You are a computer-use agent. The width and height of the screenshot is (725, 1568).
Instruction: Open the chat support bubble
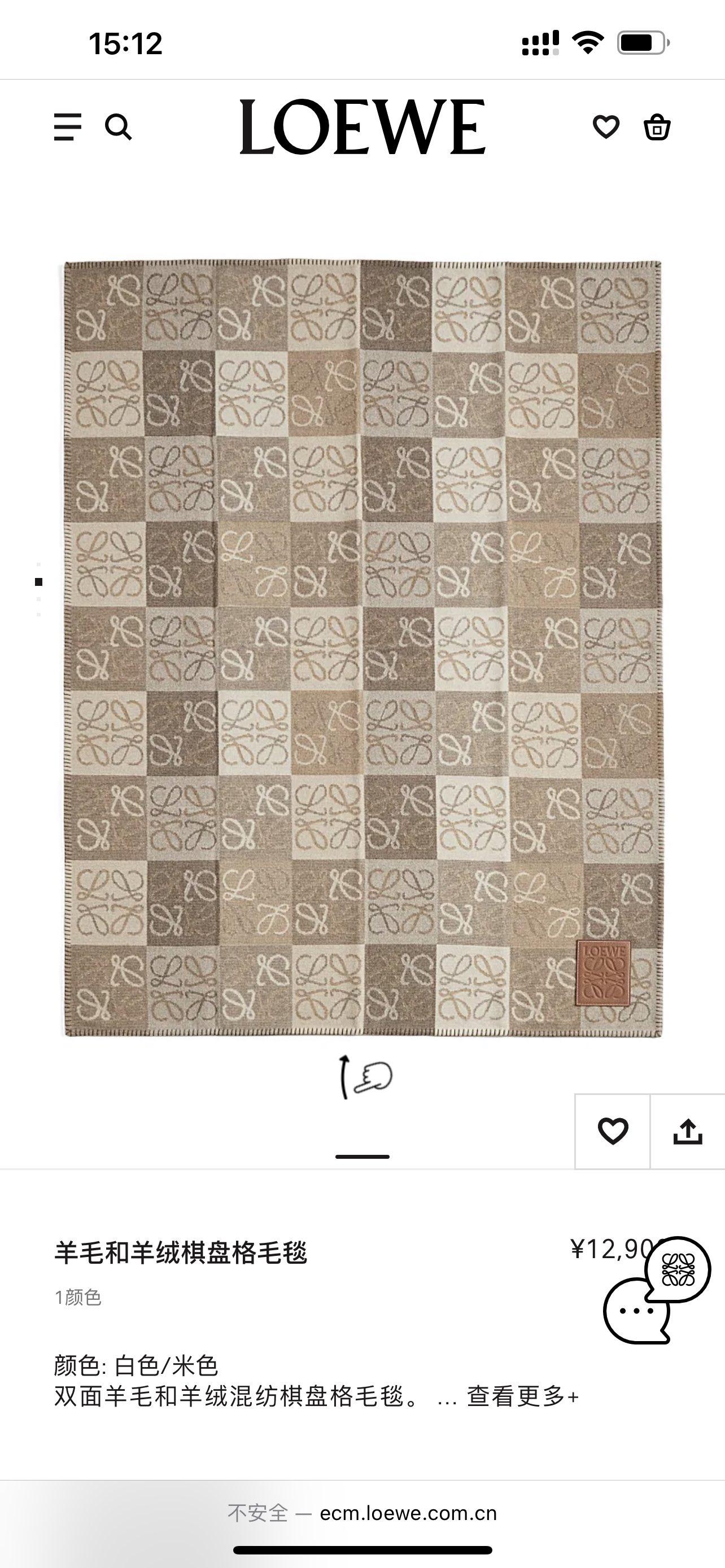(657, 1291)
